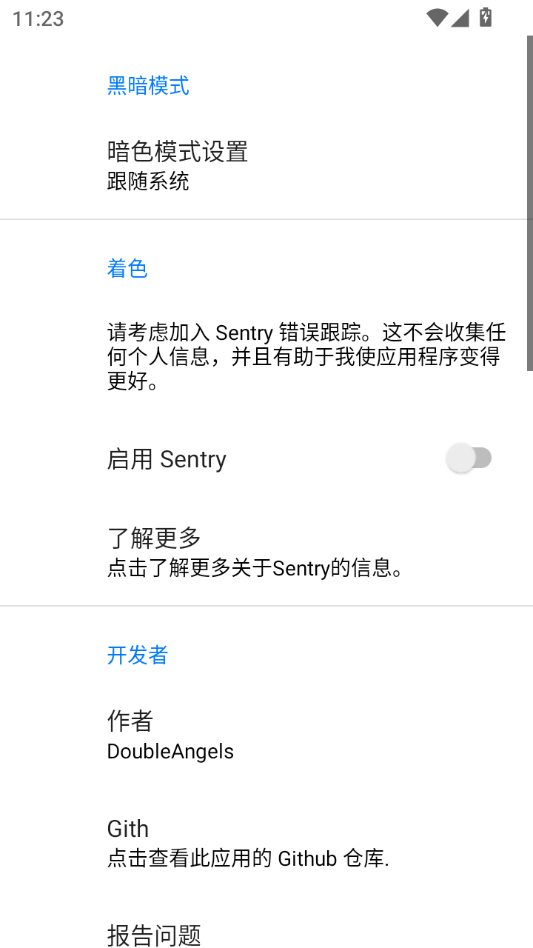The height and width of the screenshot is (948, 533).
Task: Open the 作者 DoubleAngels row
Action: [x=266, y=735]
